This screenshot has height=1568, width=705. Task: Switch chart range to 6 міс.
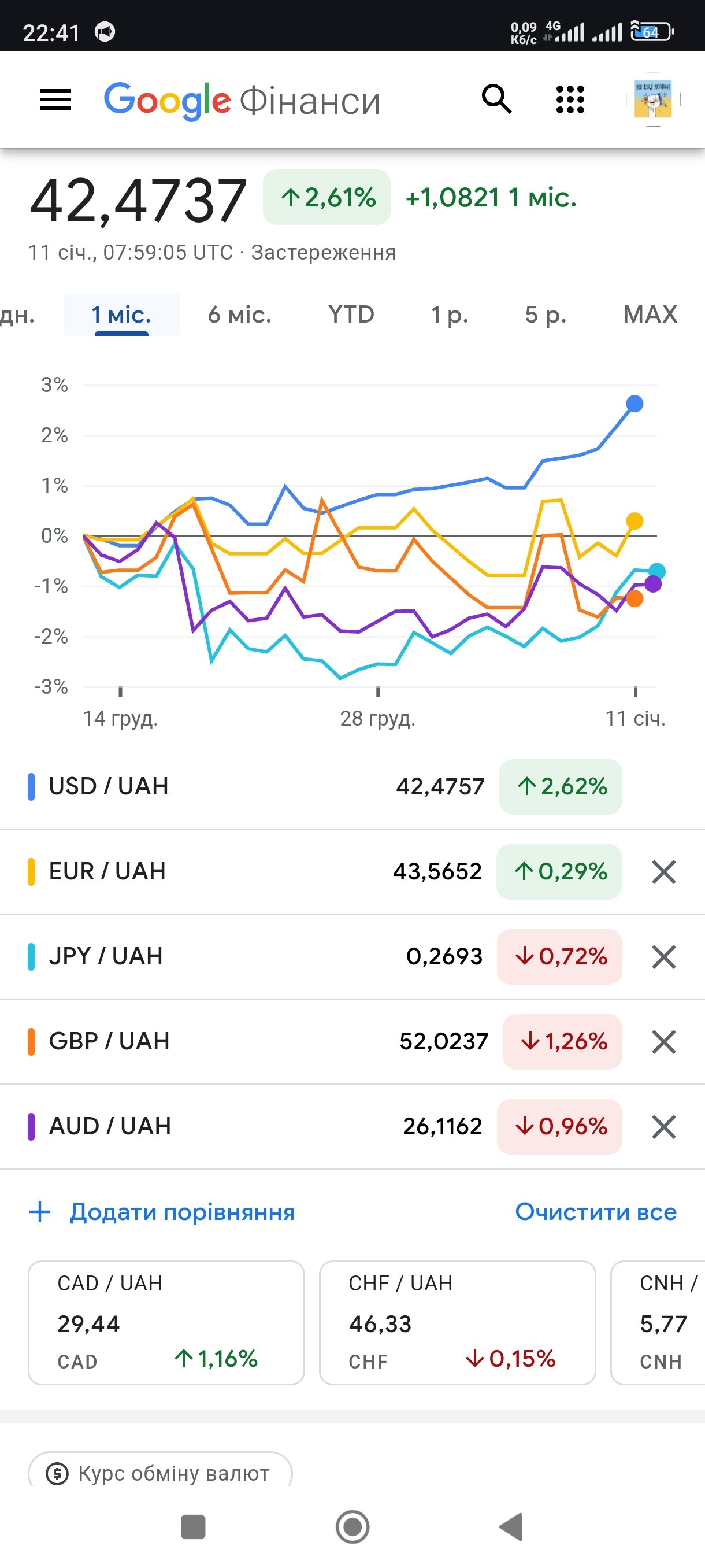point(239,315)
